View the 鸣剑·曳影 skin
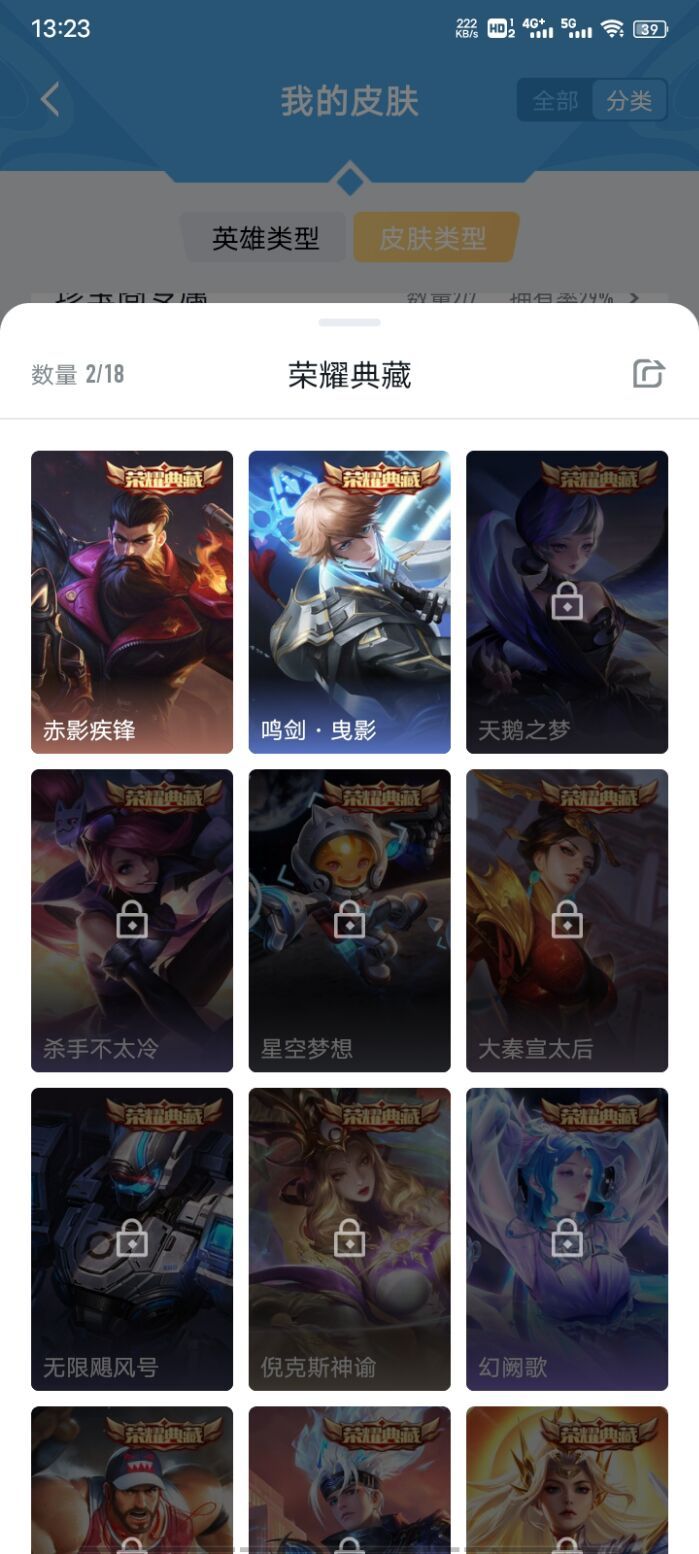 tap(349, 601)
